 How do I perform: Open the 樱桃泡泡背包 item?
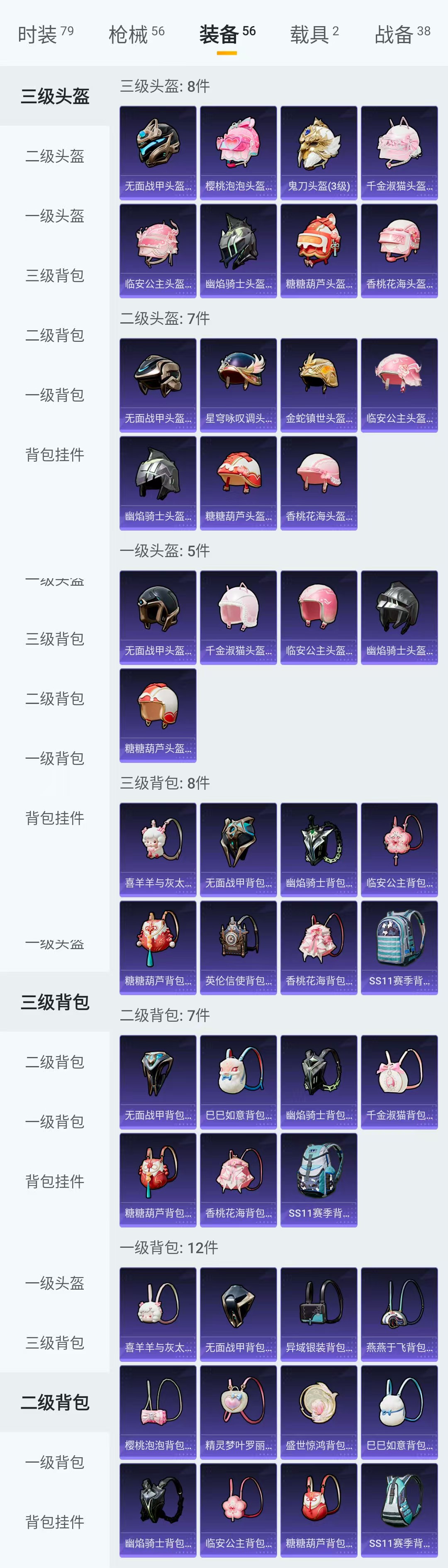click(x=158, y=1412)
